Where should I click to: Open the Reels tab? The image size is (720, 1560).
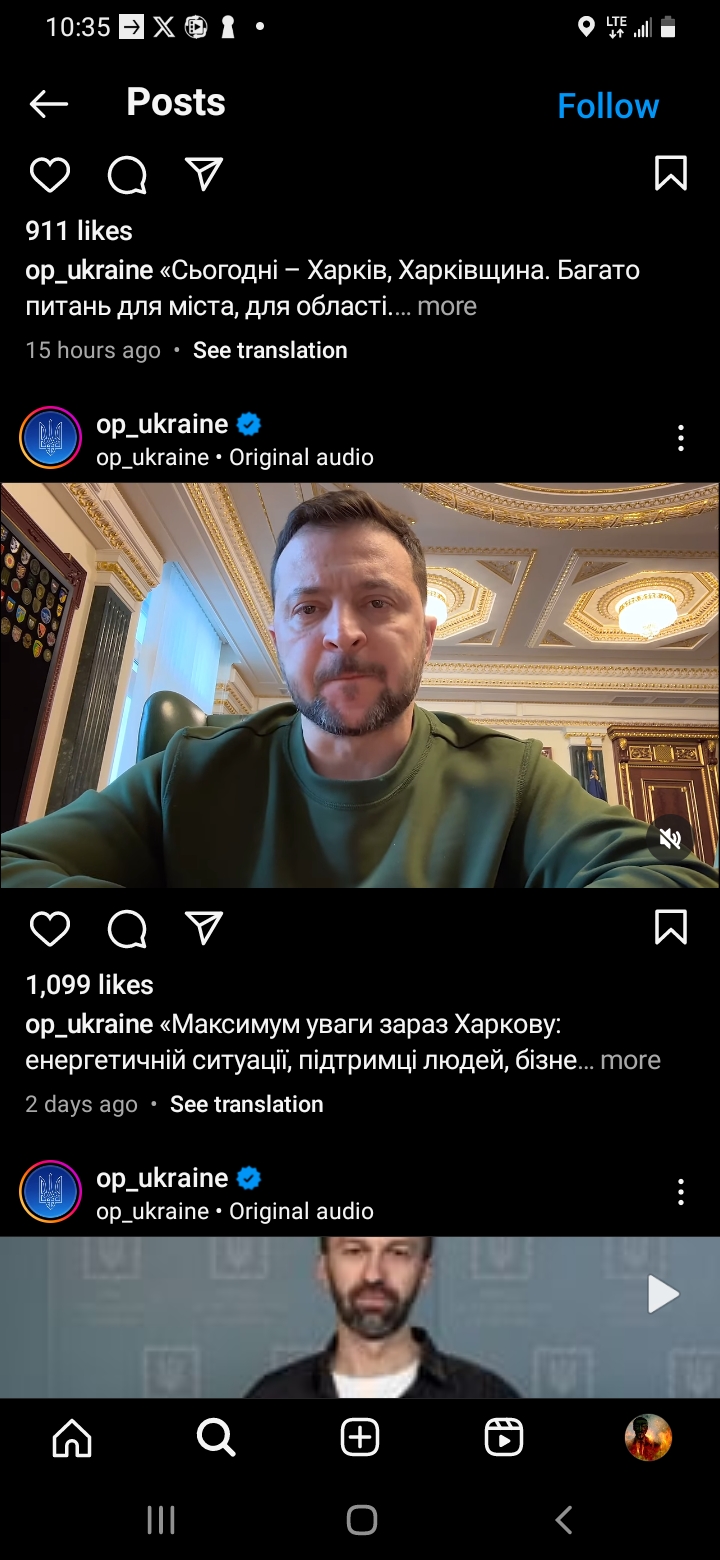504,1438
